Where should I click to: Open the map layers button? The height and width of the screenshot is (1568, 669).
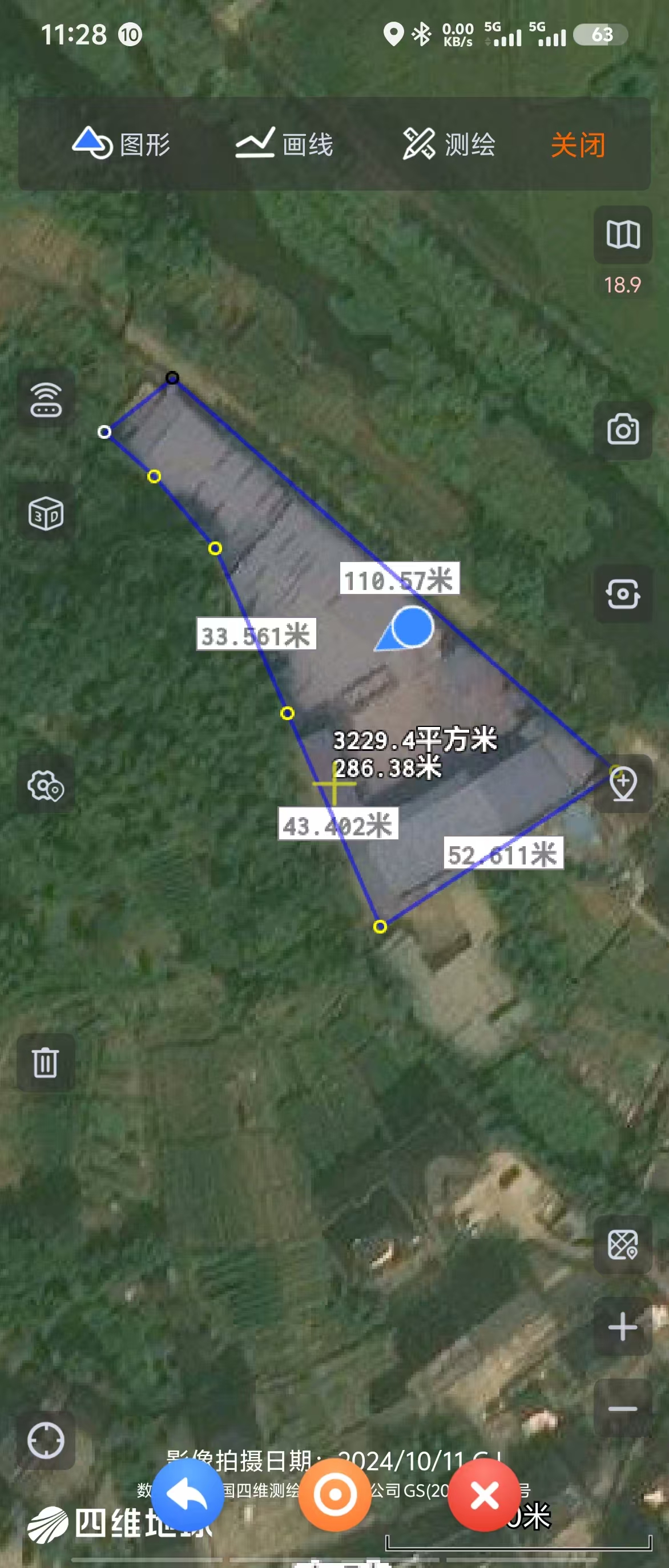(x=623, y=235)
